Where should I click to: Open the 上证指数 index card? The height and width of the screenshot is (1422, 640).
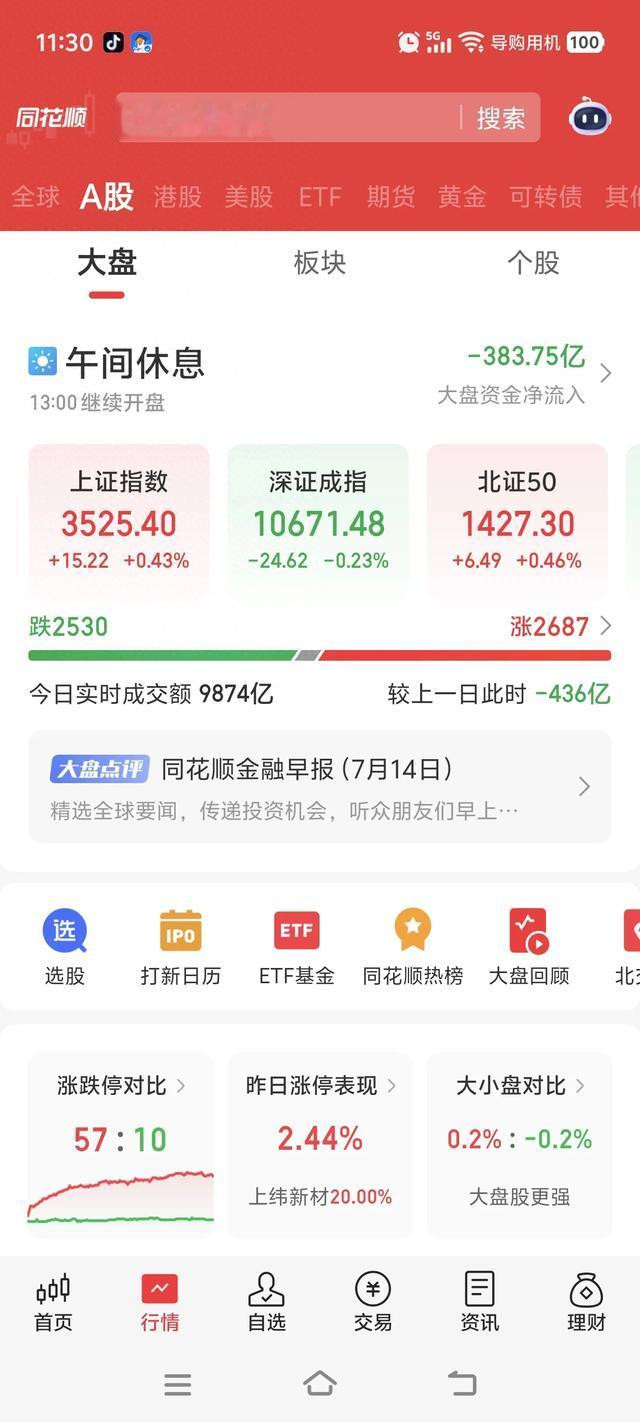pyautogui.click(x=119, y=521)
